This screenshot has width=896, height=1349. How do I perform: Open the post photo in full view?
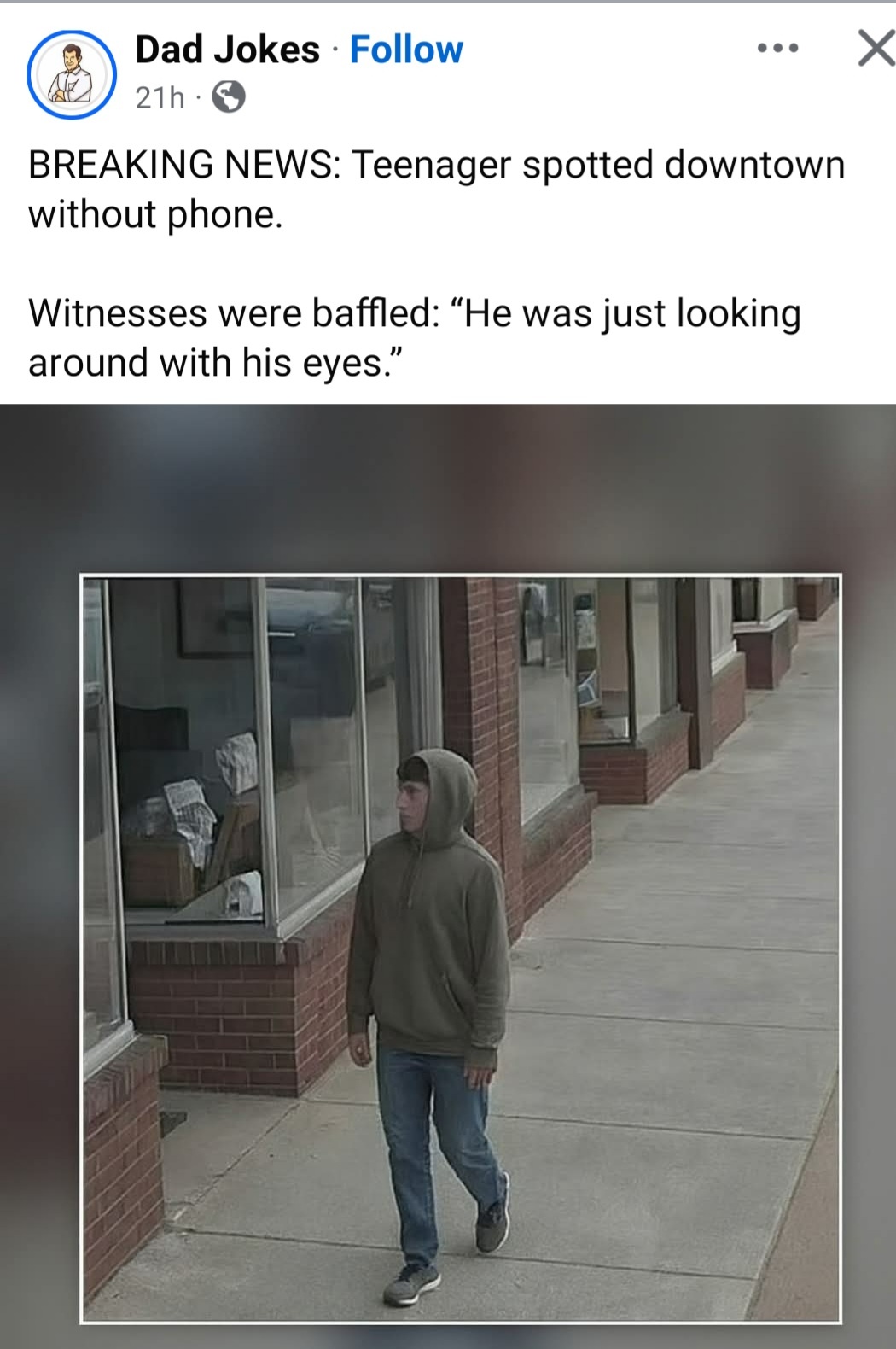(461, 948)
